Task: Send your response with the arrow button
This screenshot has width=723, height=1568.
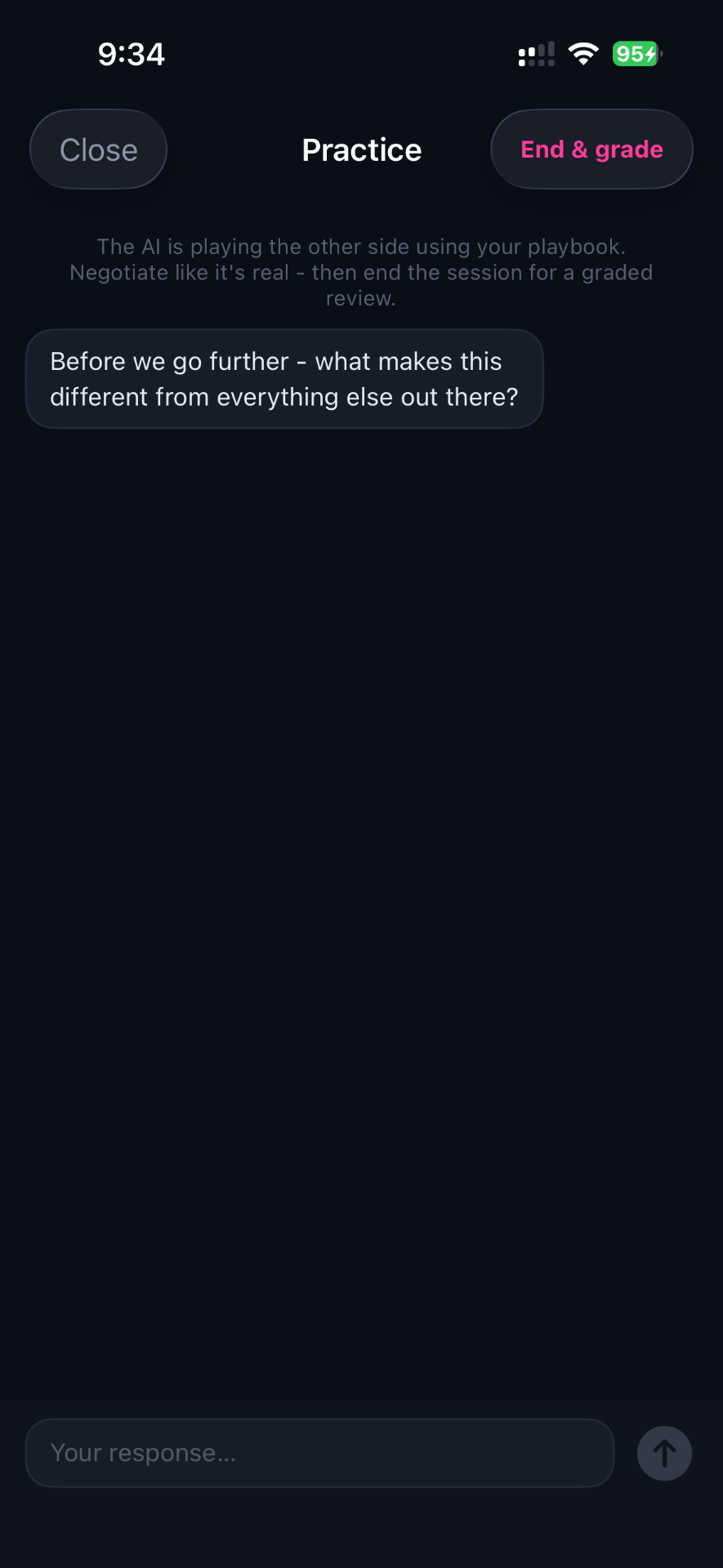Action: pyautogui.click(x=664, y=1453)
